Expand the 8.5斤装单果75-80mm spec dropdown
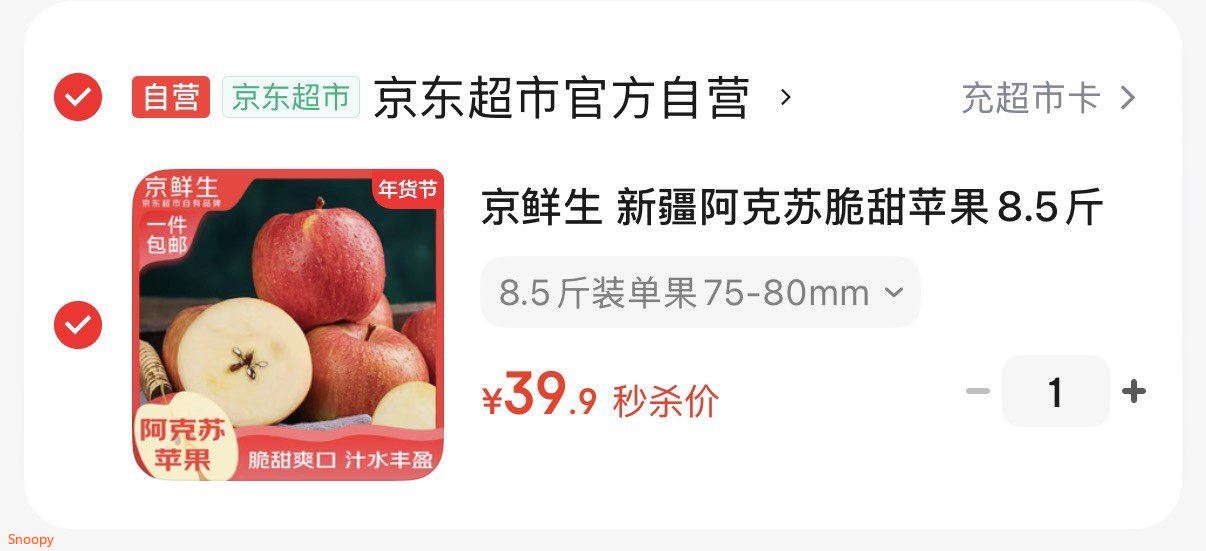This screenshot has width=1206, height=551. (700, 293)
